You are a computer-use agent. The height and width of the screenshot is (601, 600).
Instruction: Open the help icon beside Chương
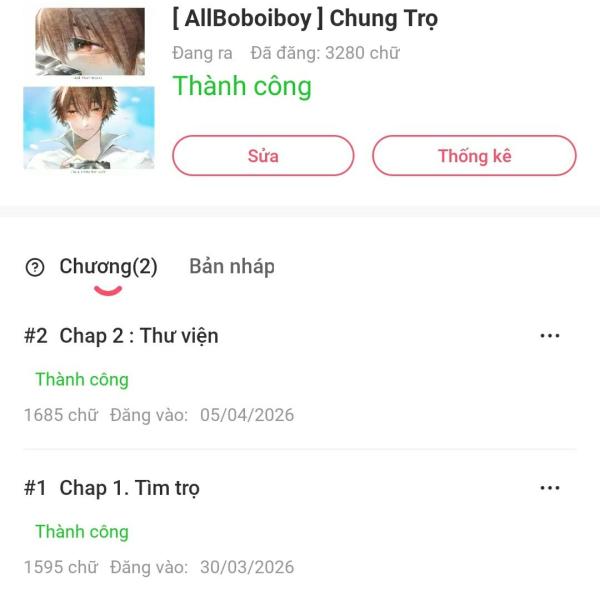(35, 267)
